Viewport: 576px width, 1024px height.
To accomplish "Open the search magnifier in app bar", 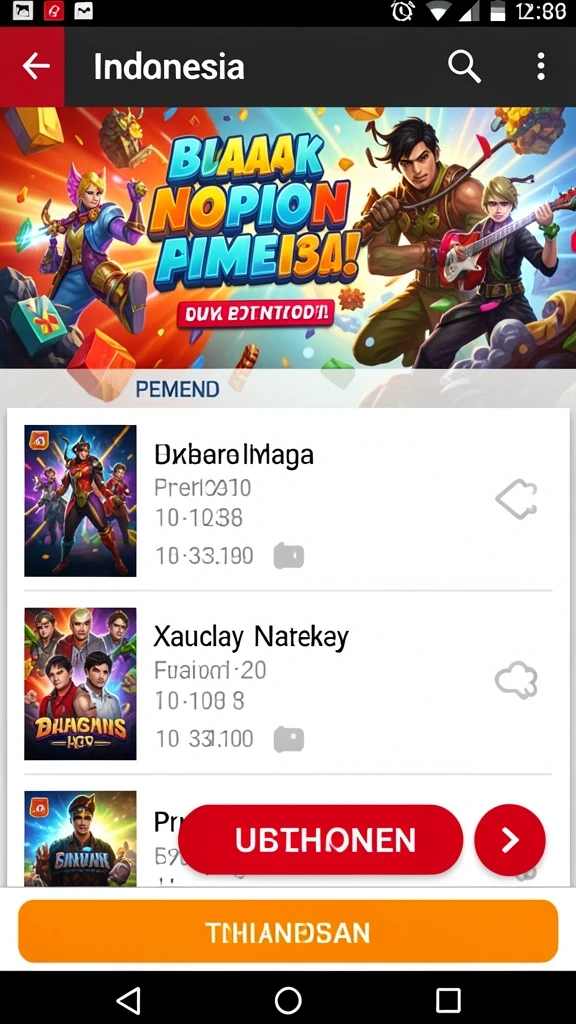I will pyautogui.click(x=464, y=66).
